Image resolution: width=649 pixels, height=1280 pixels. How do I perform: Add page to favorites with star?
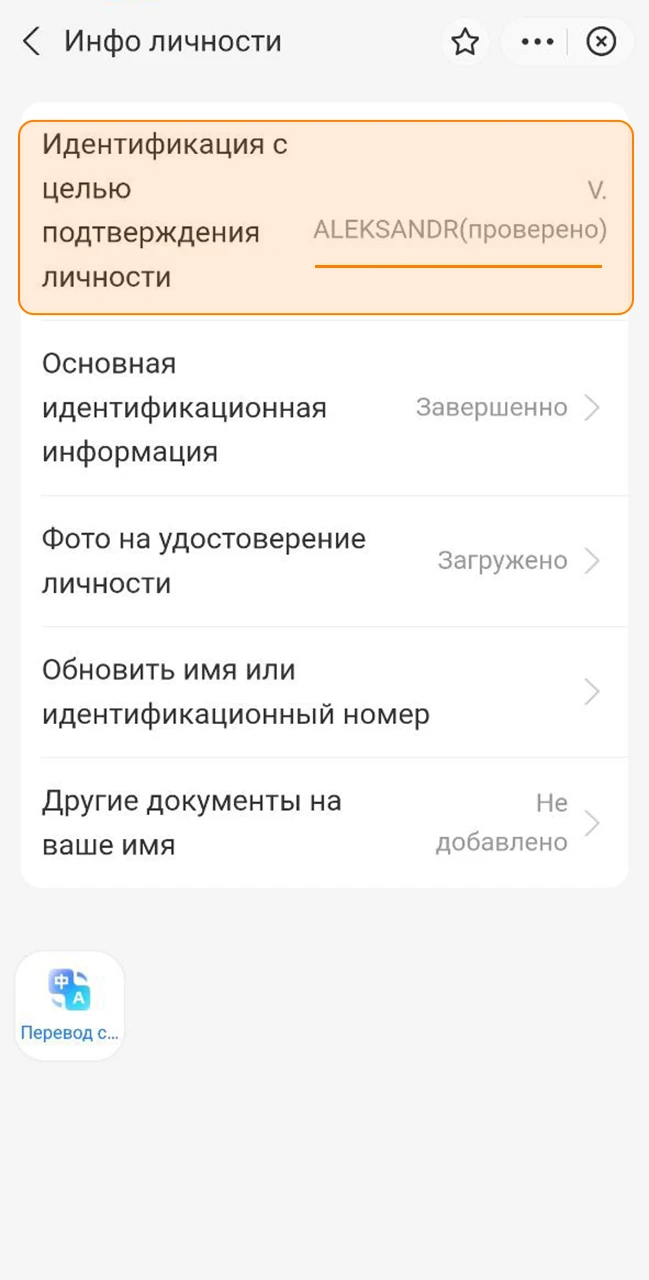(x=465, y=42)
